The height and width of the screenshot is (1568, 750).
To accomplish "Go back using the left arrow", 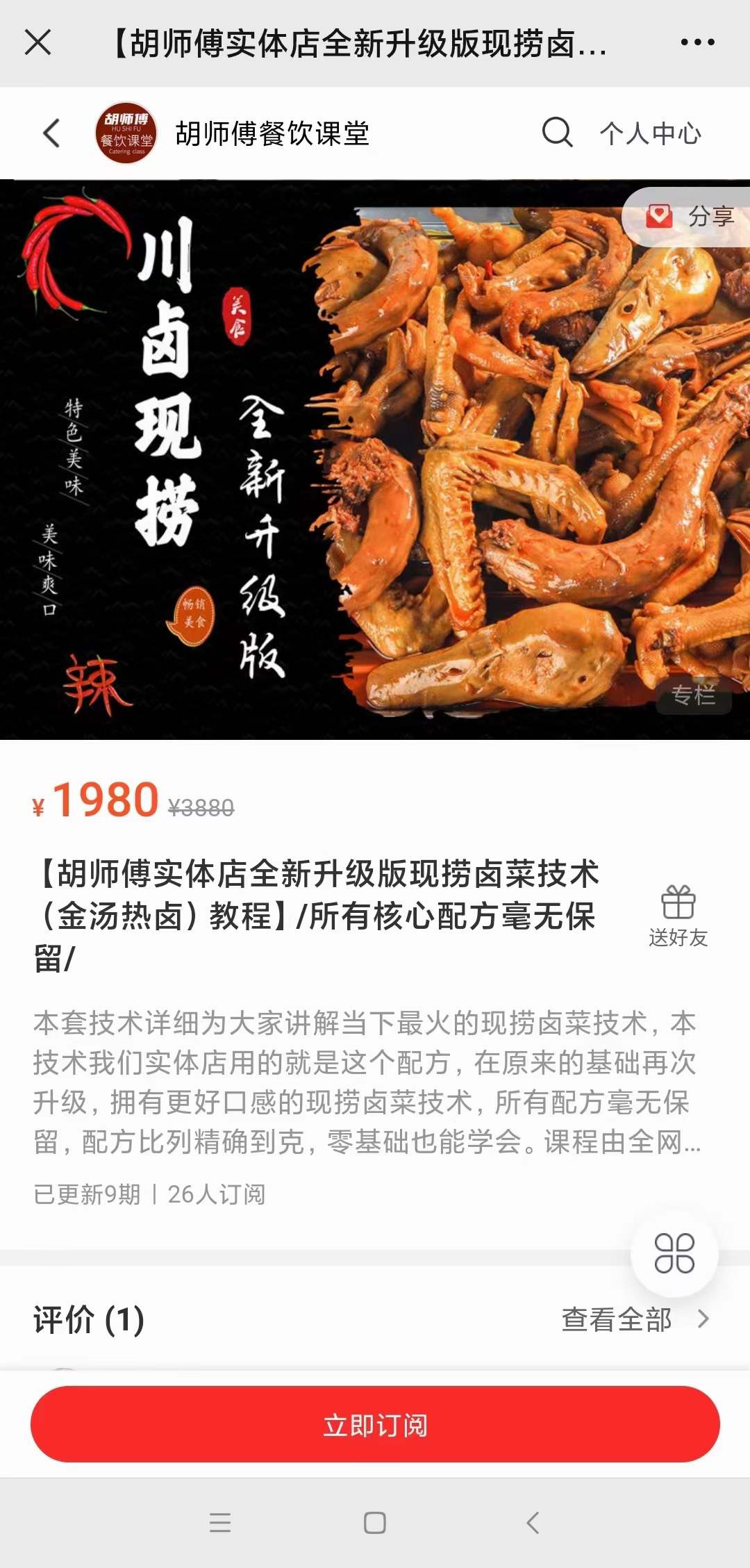I will [50, 133].
